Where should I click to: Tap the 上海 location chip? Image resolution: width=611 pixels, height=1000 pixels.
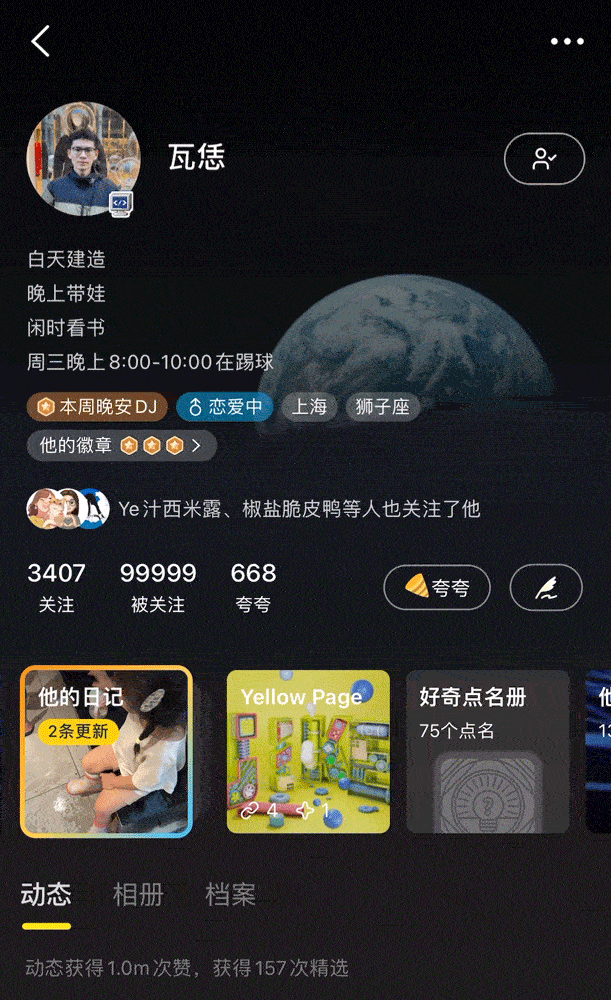(x=309, y=407)
